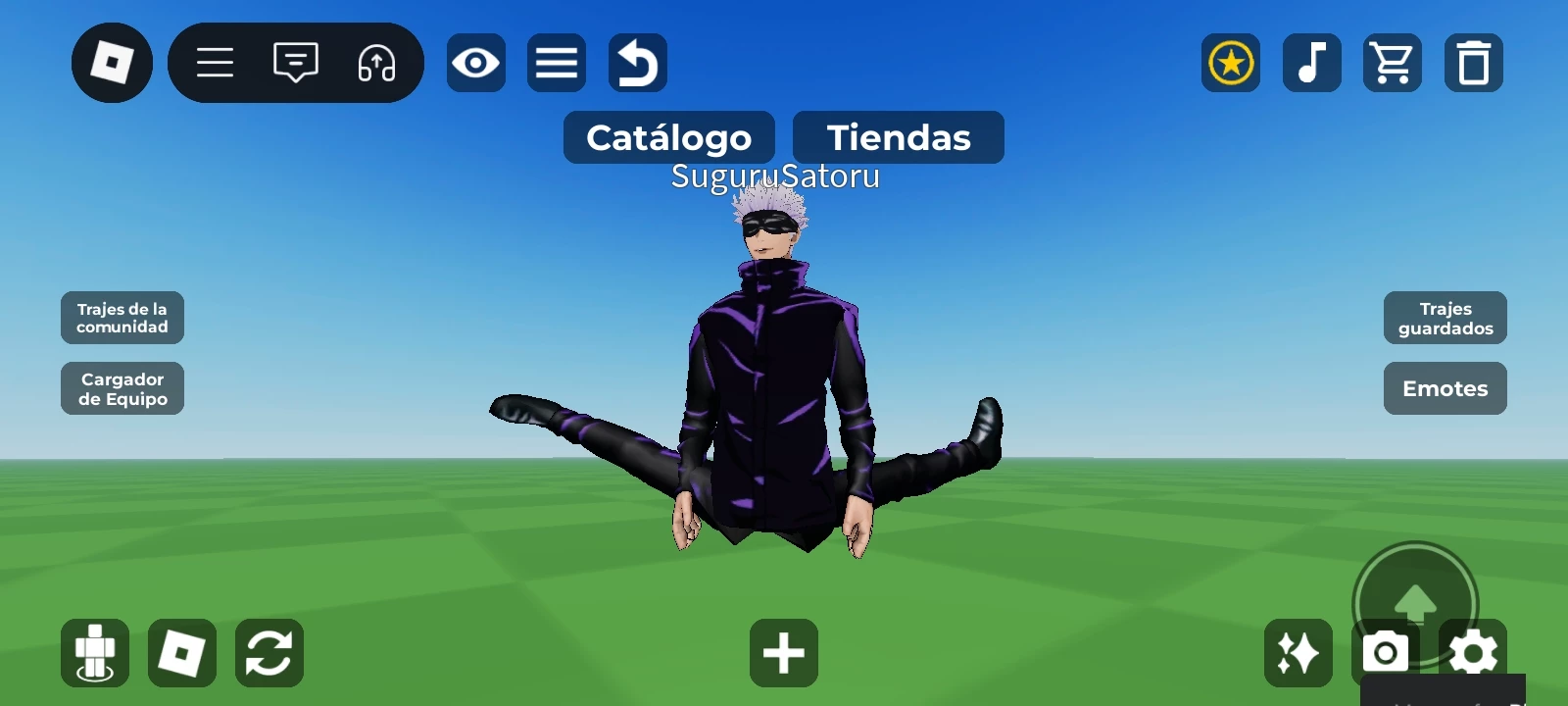Open the Catálogo tab

[669, 137]
